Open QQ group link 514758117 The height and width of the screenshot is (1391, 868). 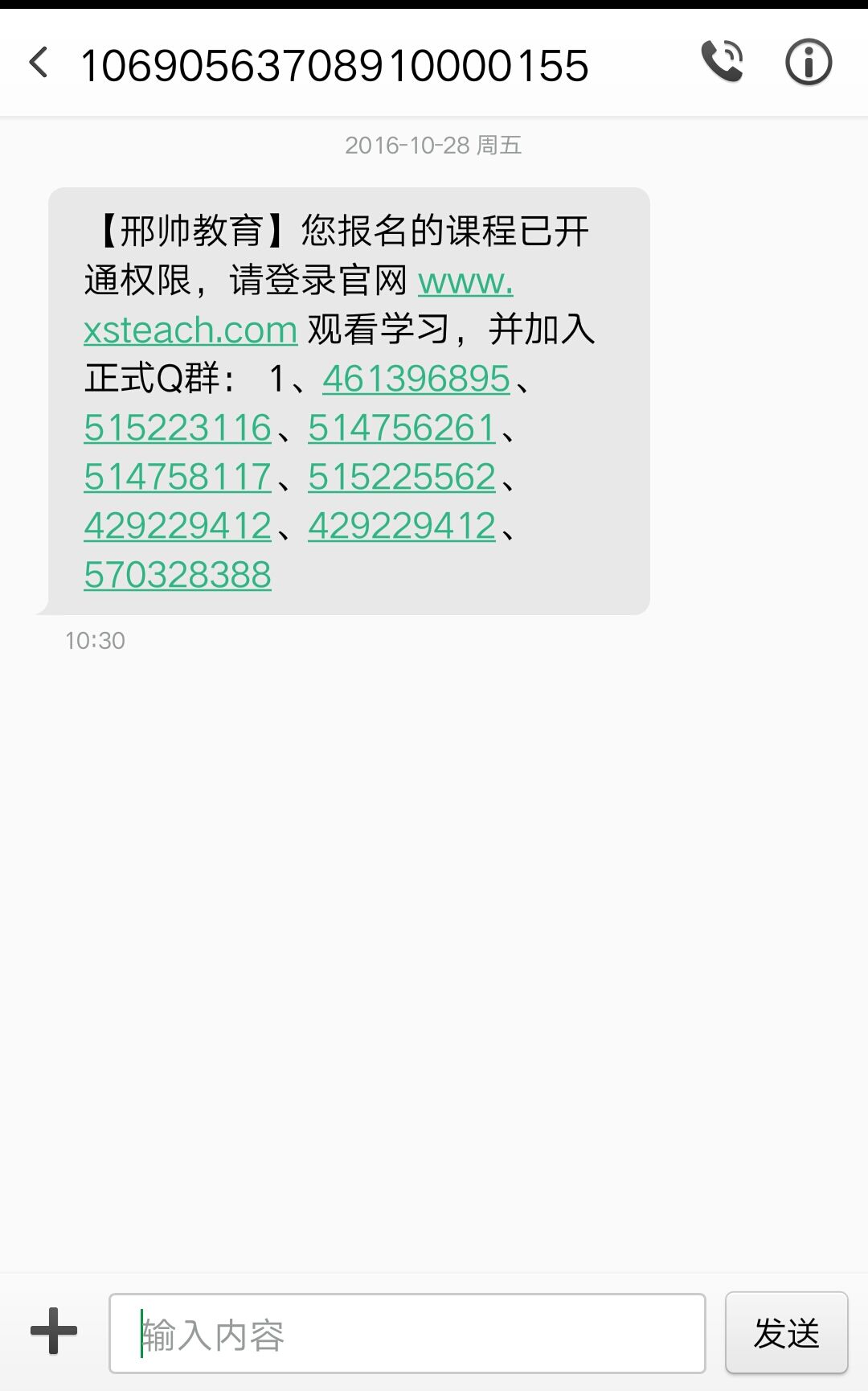[x=178, y=477]
